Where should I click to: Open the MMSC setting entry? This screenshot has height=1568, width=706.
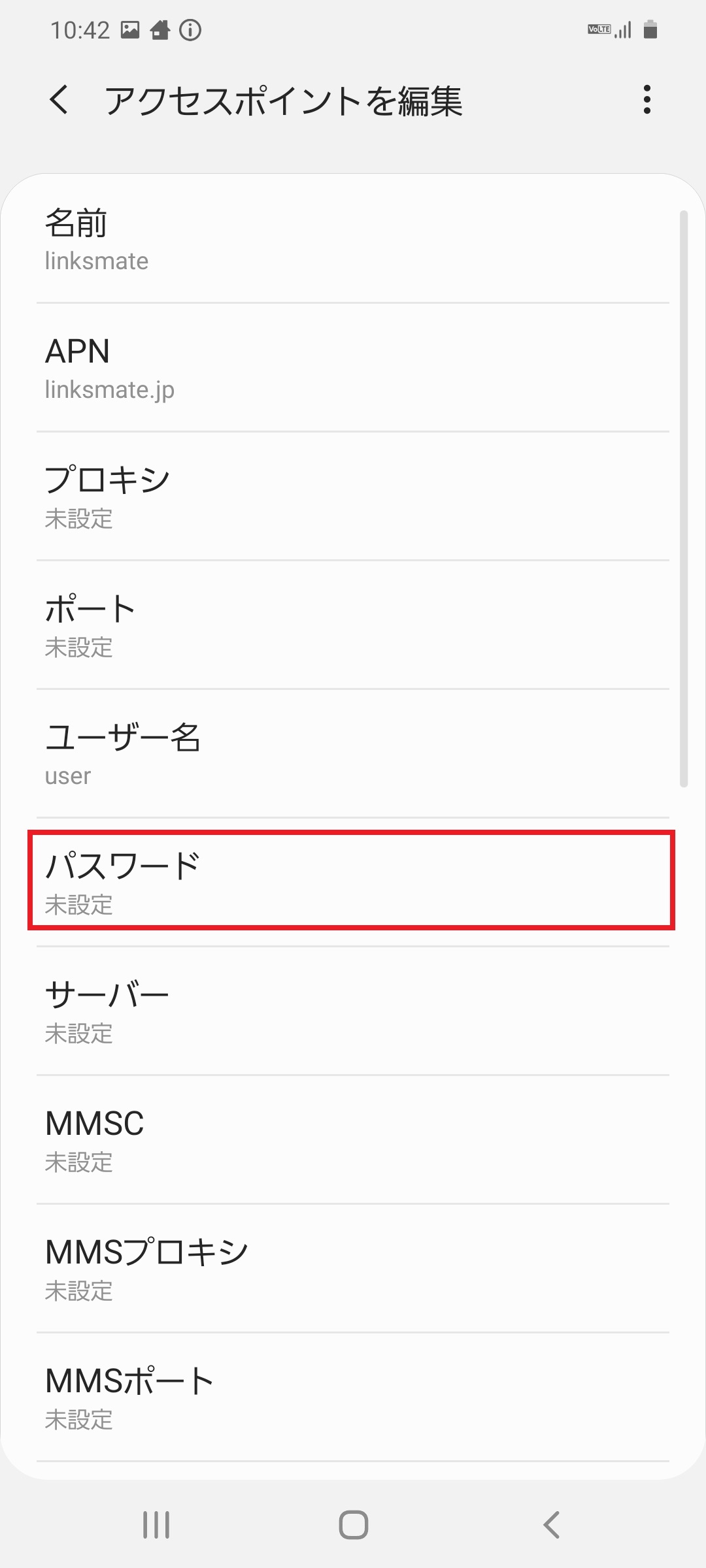coord(353,1139)
